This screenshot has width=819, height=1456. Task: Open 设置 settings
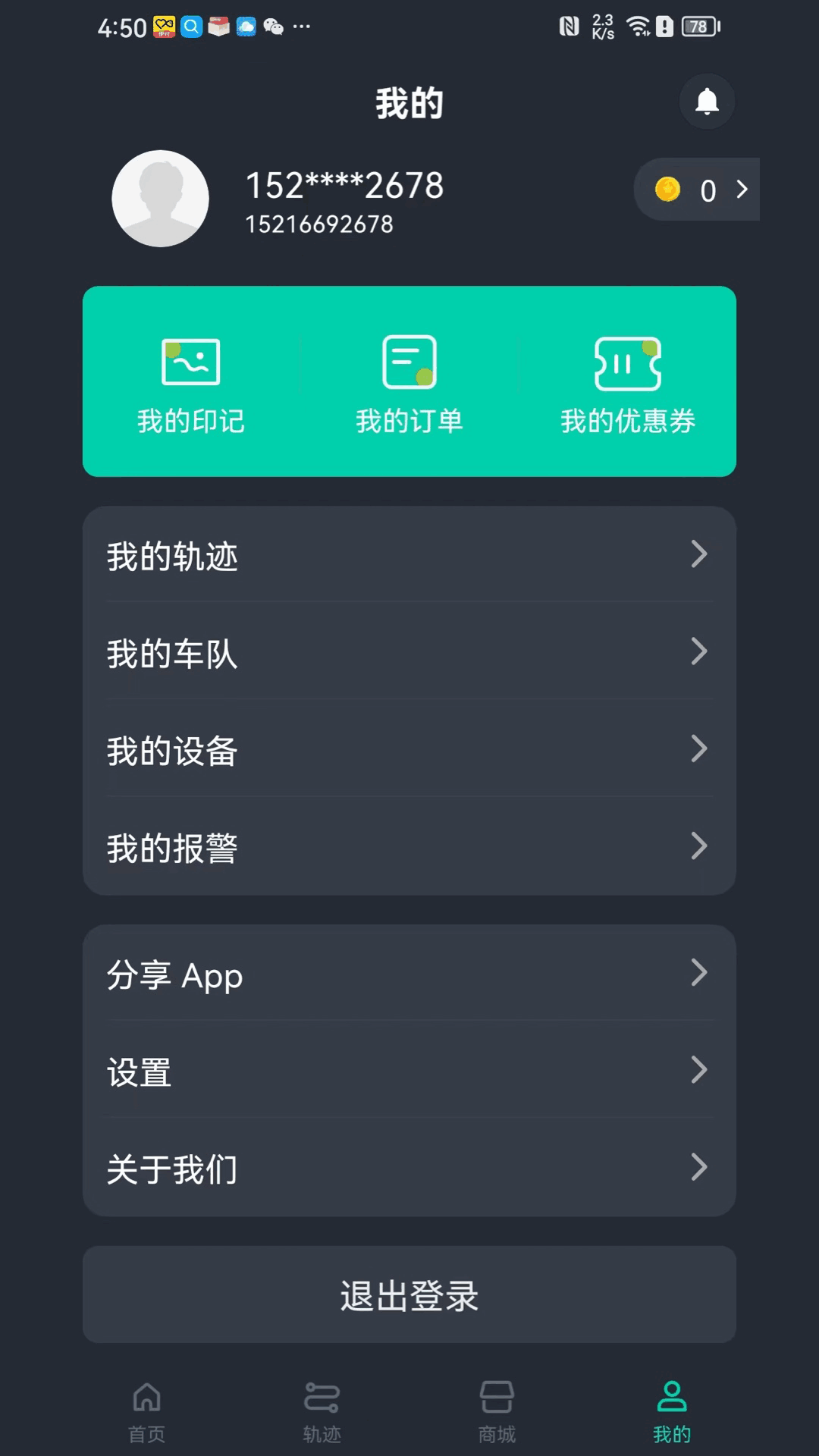(x=409, y=1072)
